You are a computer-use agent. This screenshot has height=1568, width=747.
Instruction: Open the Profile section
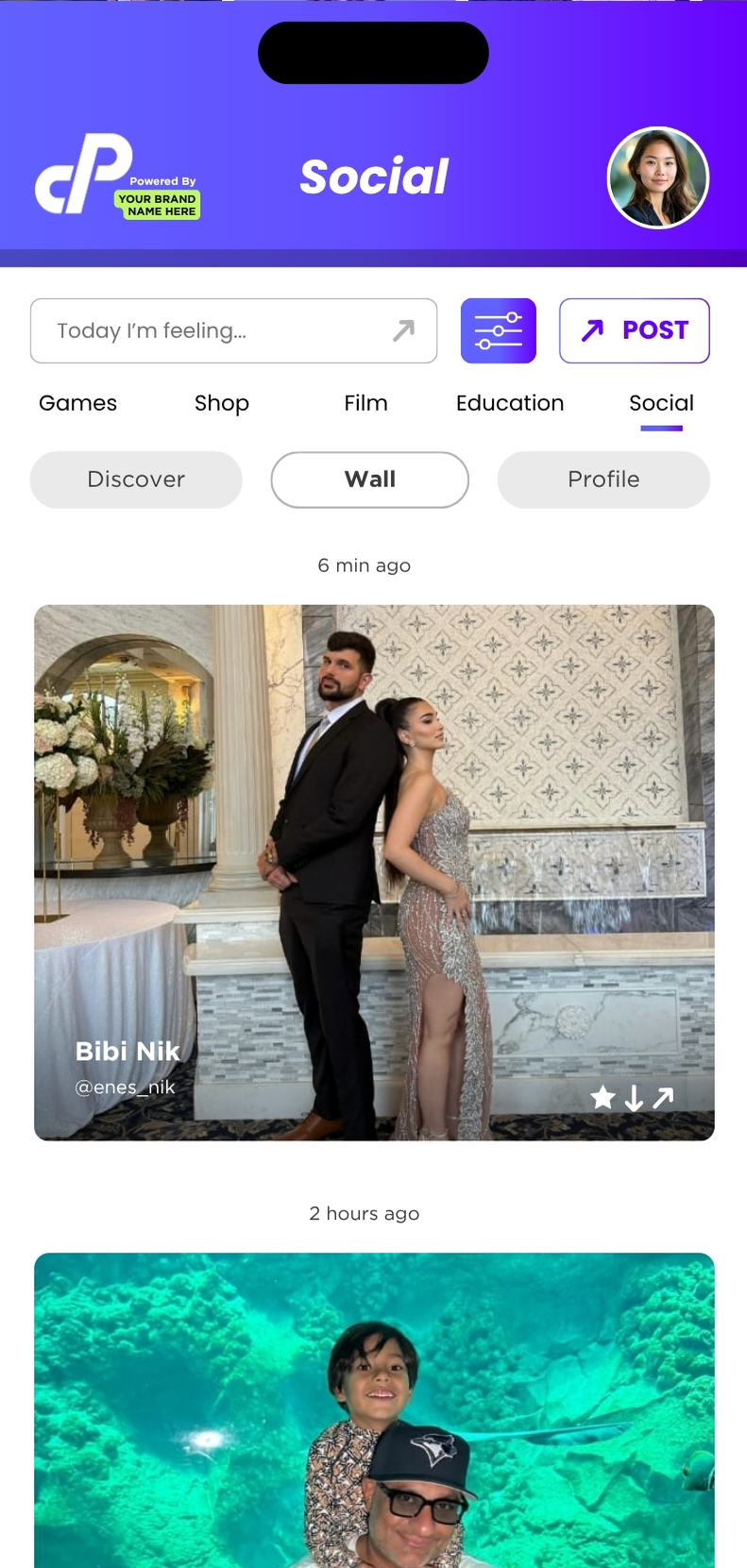click(x=603, y=480)
